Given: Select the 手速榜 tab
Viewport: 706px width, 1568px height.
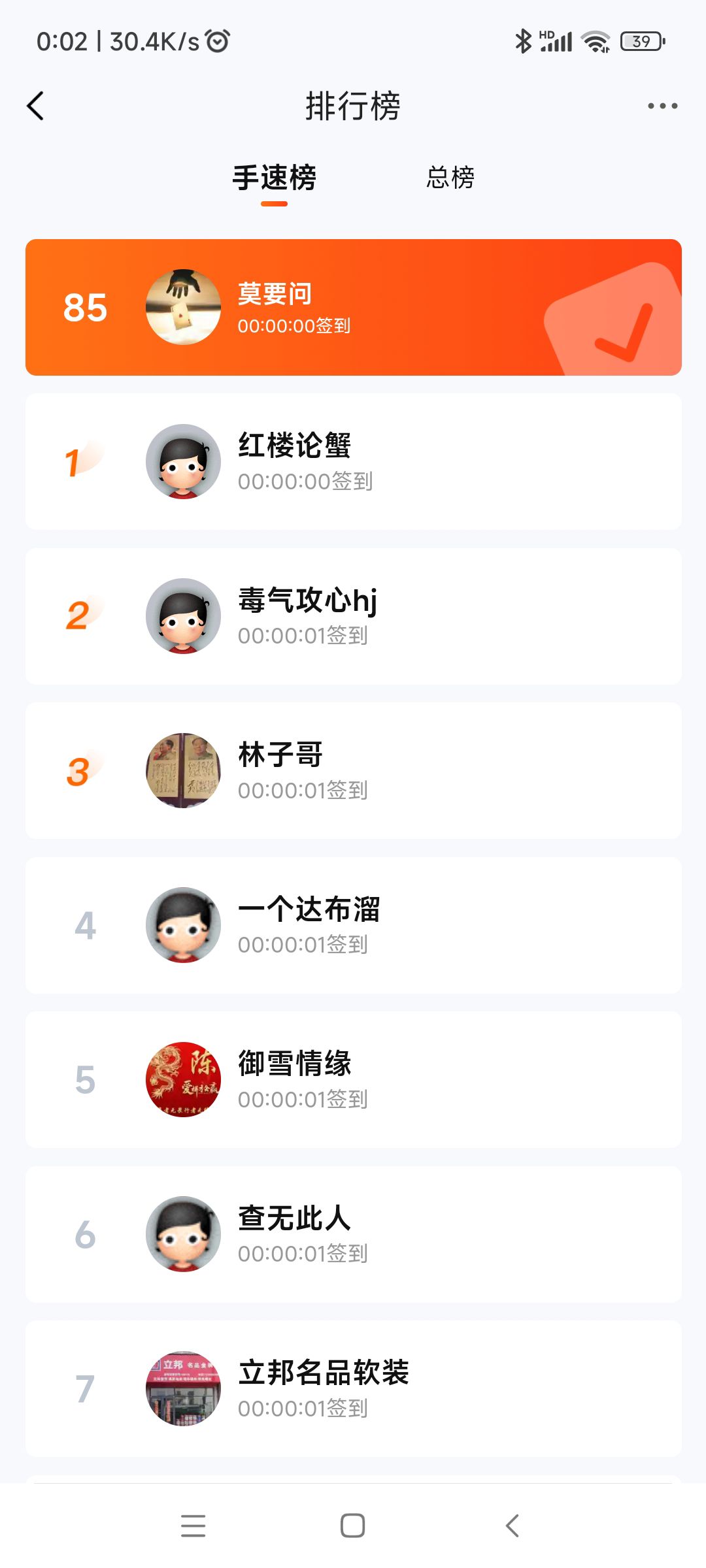Looking at the screenshot, I should pyautogui.click(x=275, y=178).
